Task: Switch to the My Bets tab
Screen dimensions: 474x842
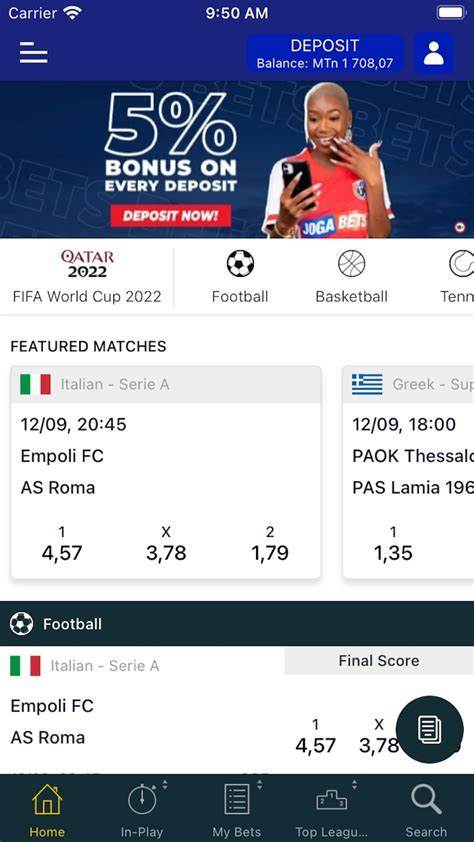Action: tap(237, 809)
